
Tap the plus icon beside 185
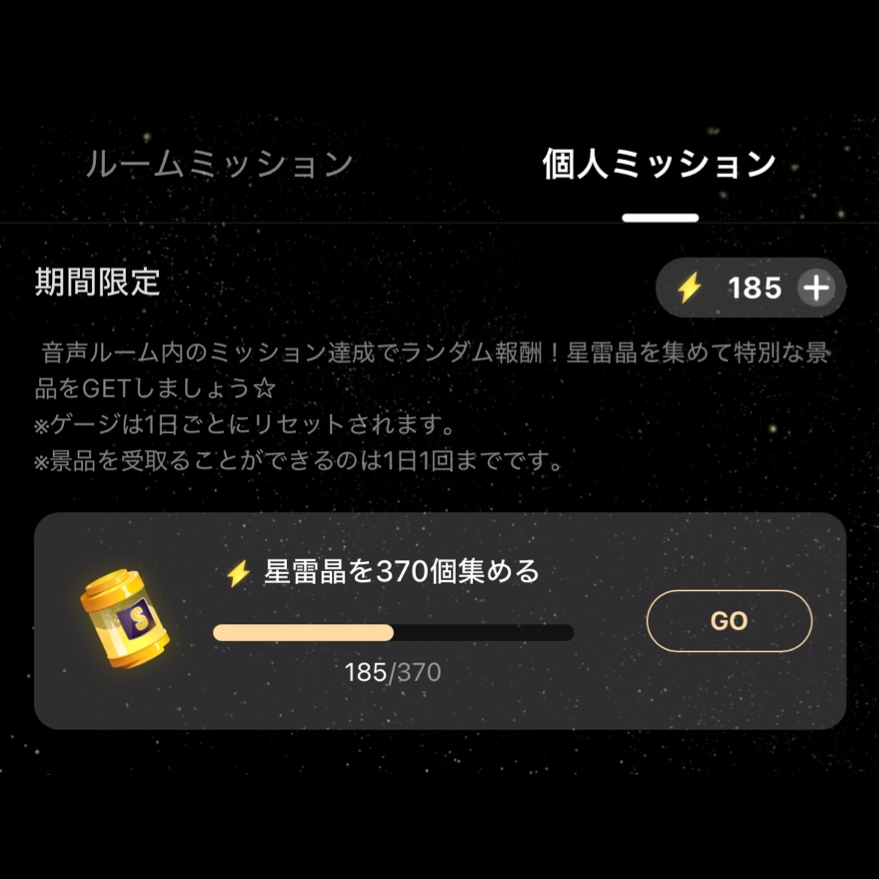pyautogui.click(x=816, y=289)
